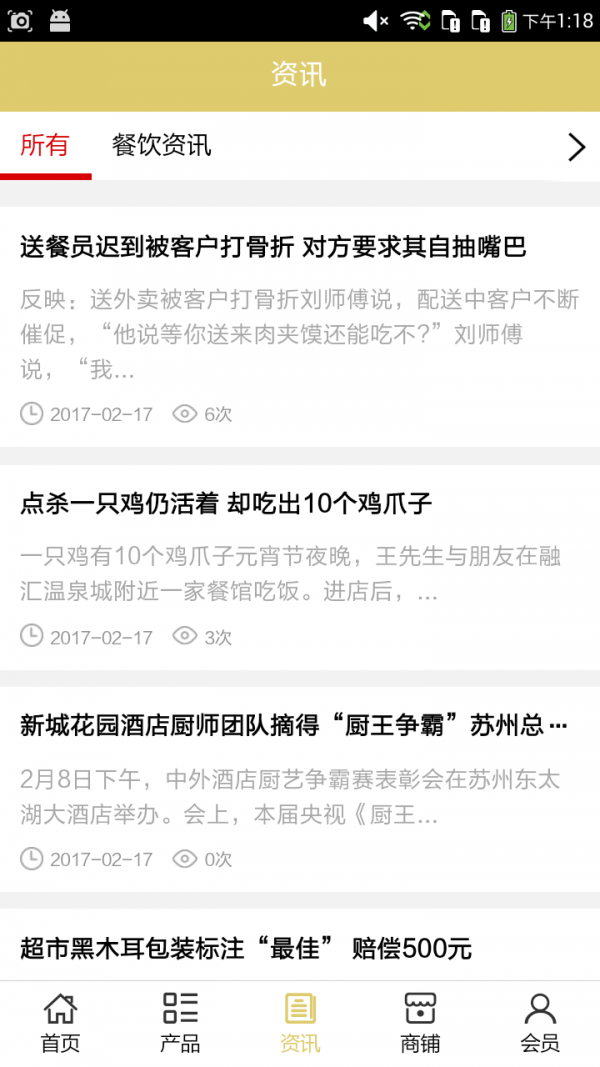The height and width of the screenshot is (1067, 600).
Task: Select the 所有 tab
Action: [x=45, y=146]
